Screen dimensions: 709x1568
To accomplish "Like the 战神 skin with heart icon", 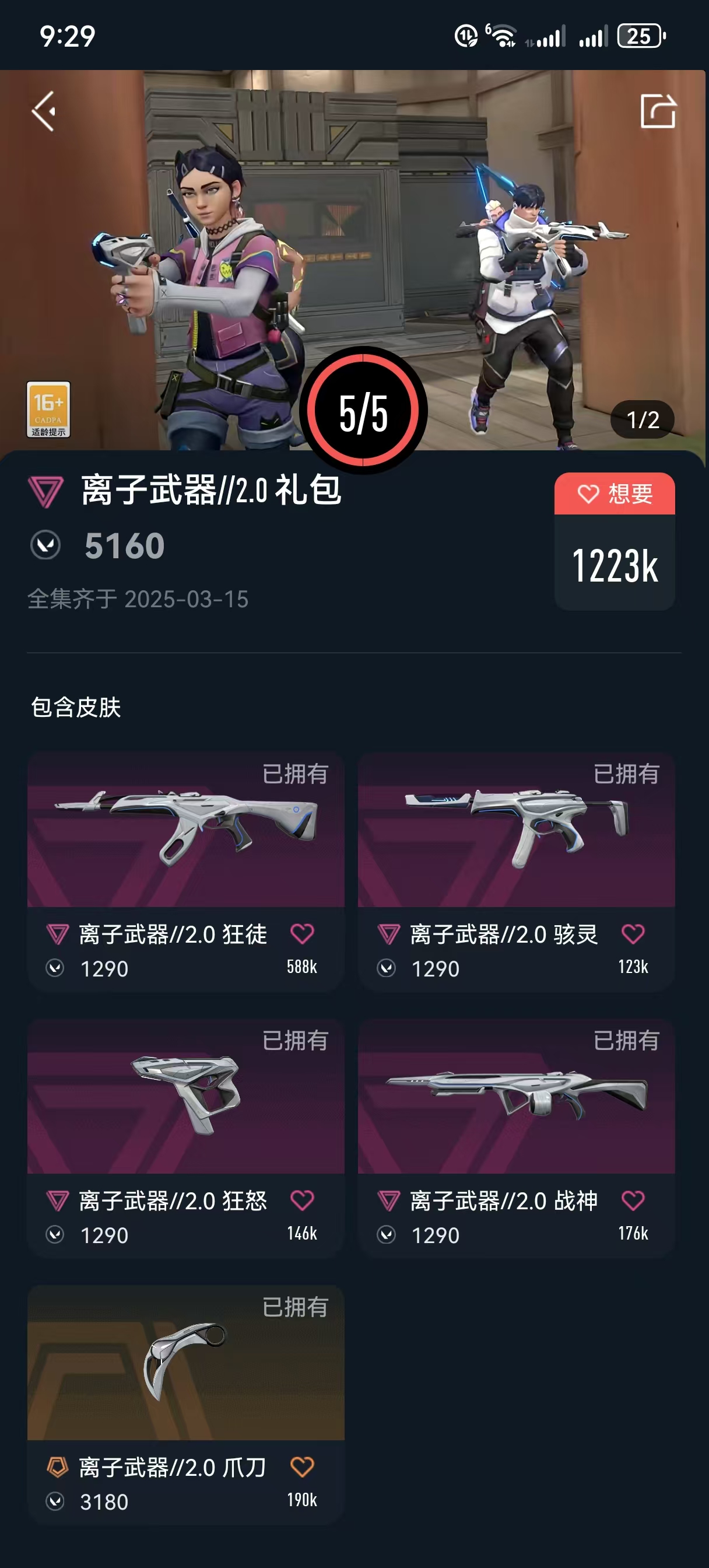I will click(633, 1200).
